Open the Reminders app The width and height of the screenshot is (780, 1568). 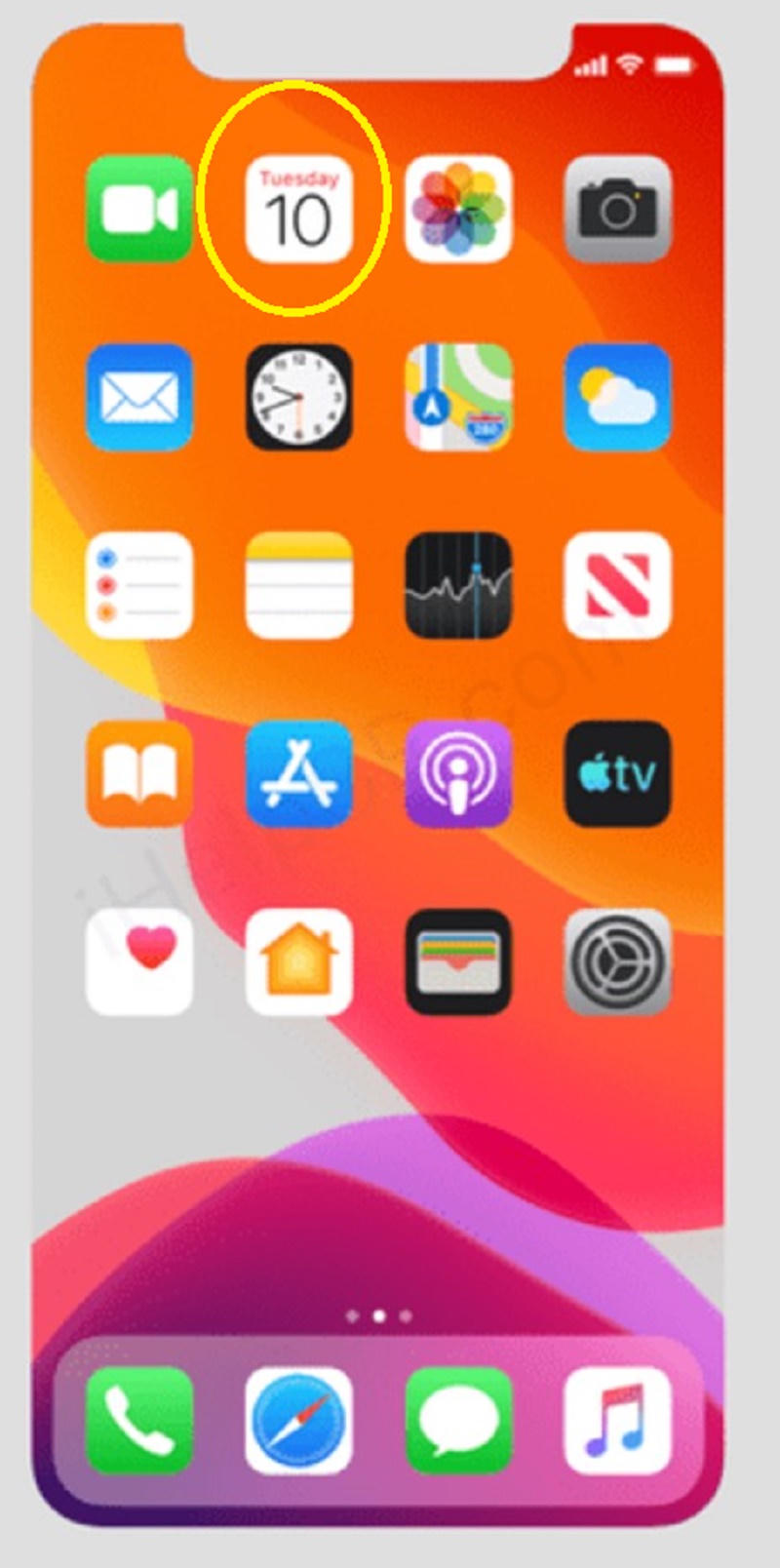click(139, 585)
